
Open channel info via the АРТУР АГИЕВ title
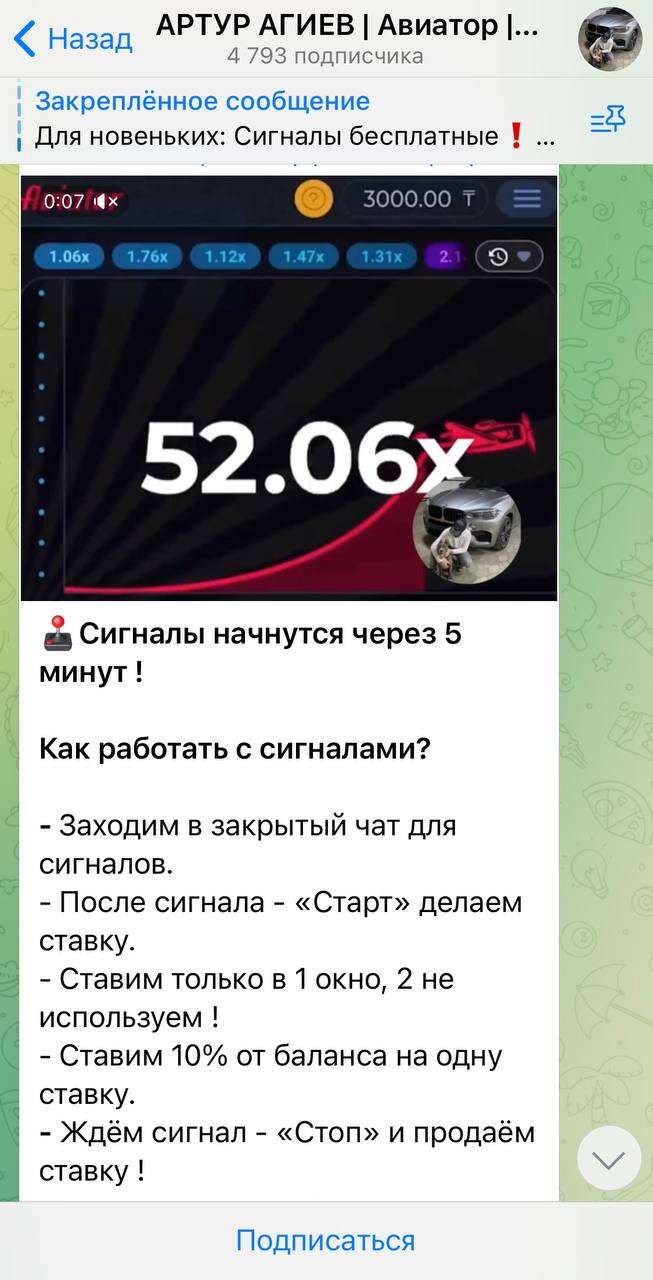(x=347, y=27)
